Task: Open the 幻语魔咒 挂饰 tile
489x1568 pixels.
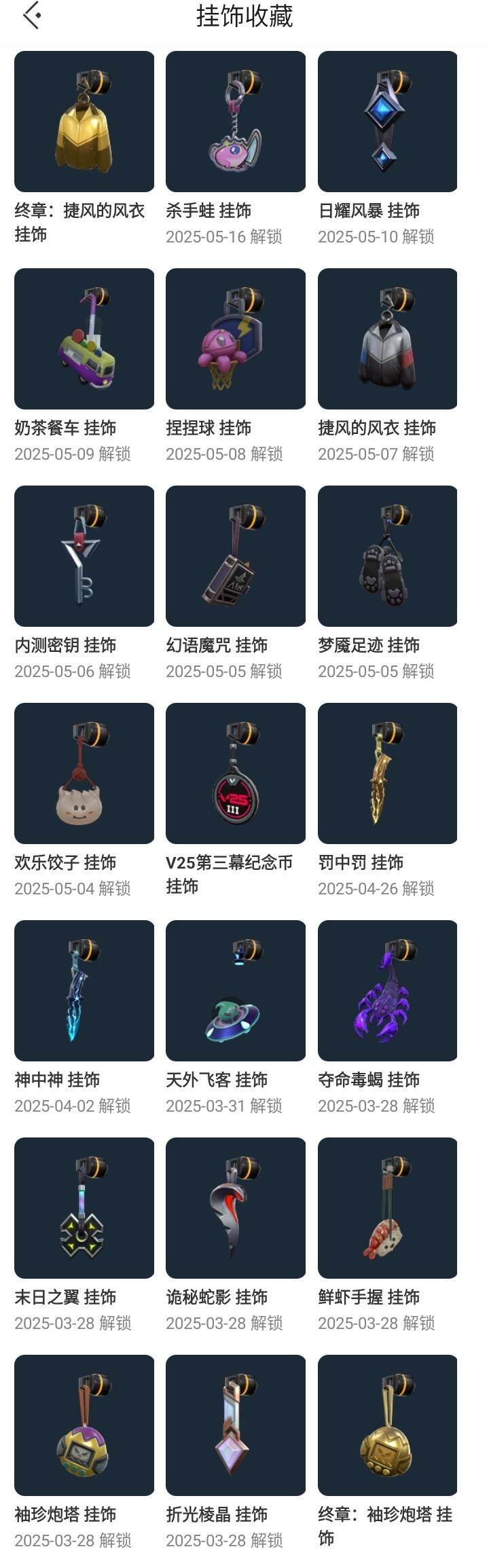Action: tap(236, 556)
